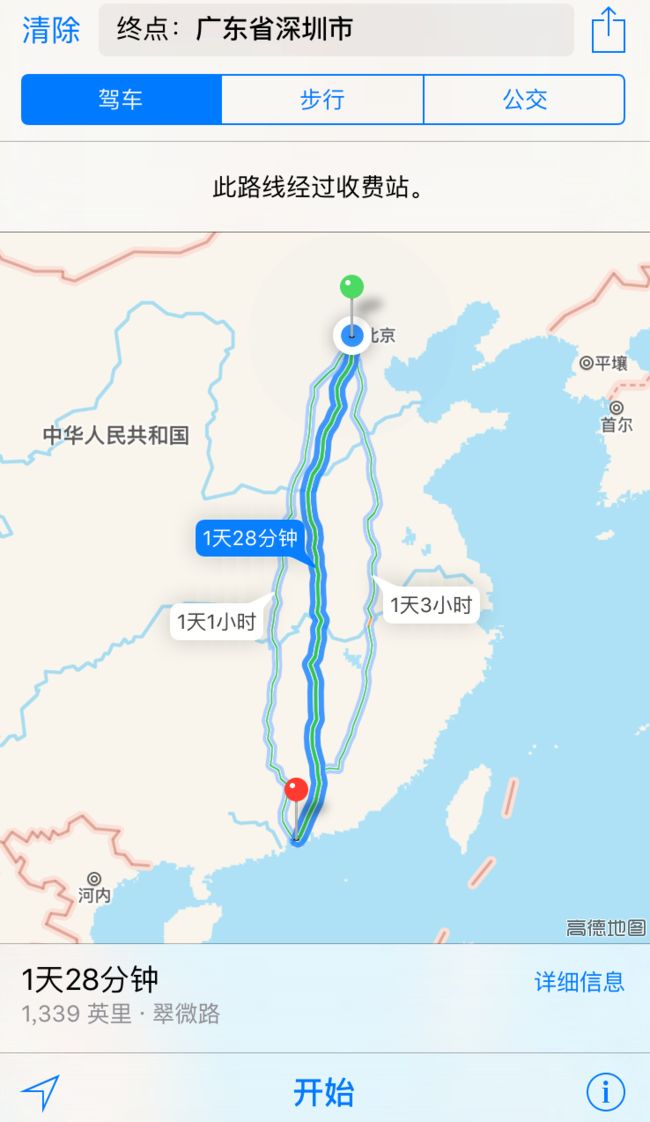Switch to the 公交 transit tab
Image resolution: width=650 pixels, height=1122 pixels.
(524, 99)
